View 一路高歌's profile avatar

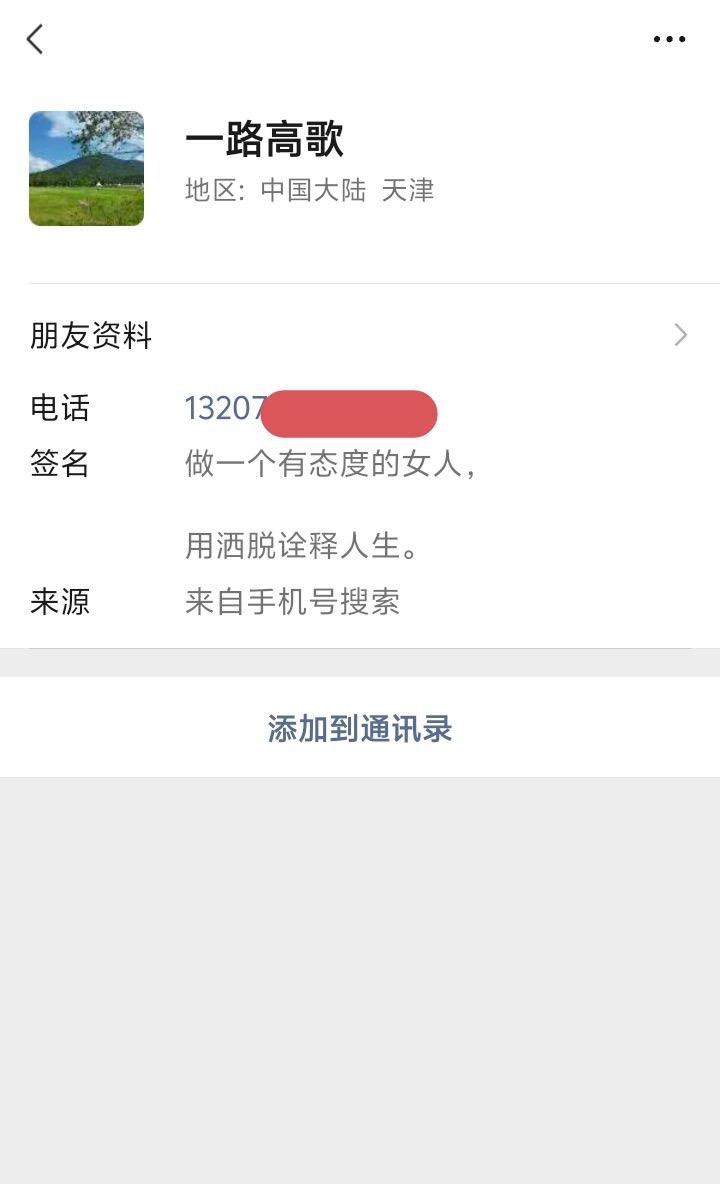pos(87,168)
